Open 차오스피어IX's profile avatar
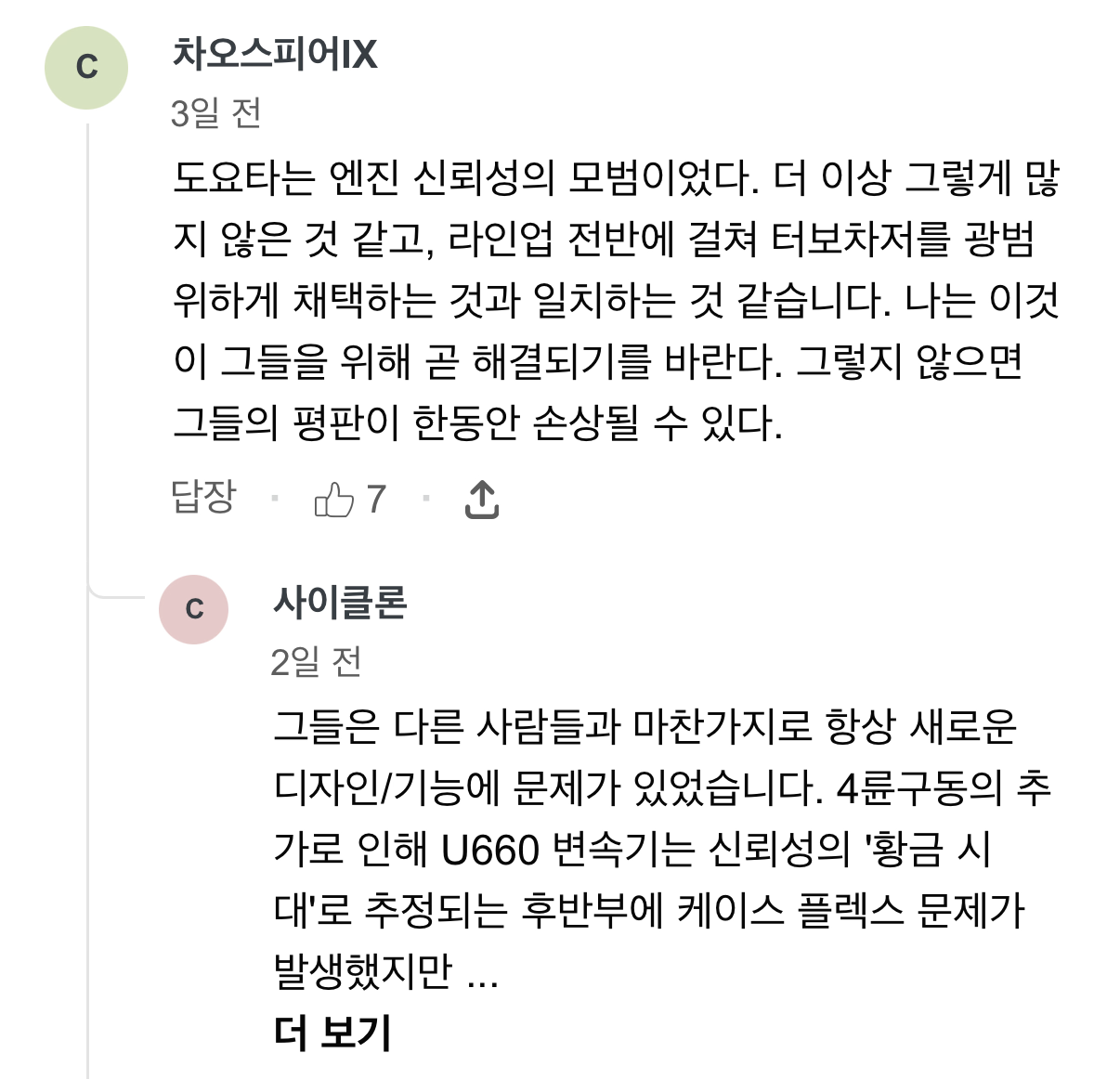The image size is (1120, 1079). (x=86, y=68)
